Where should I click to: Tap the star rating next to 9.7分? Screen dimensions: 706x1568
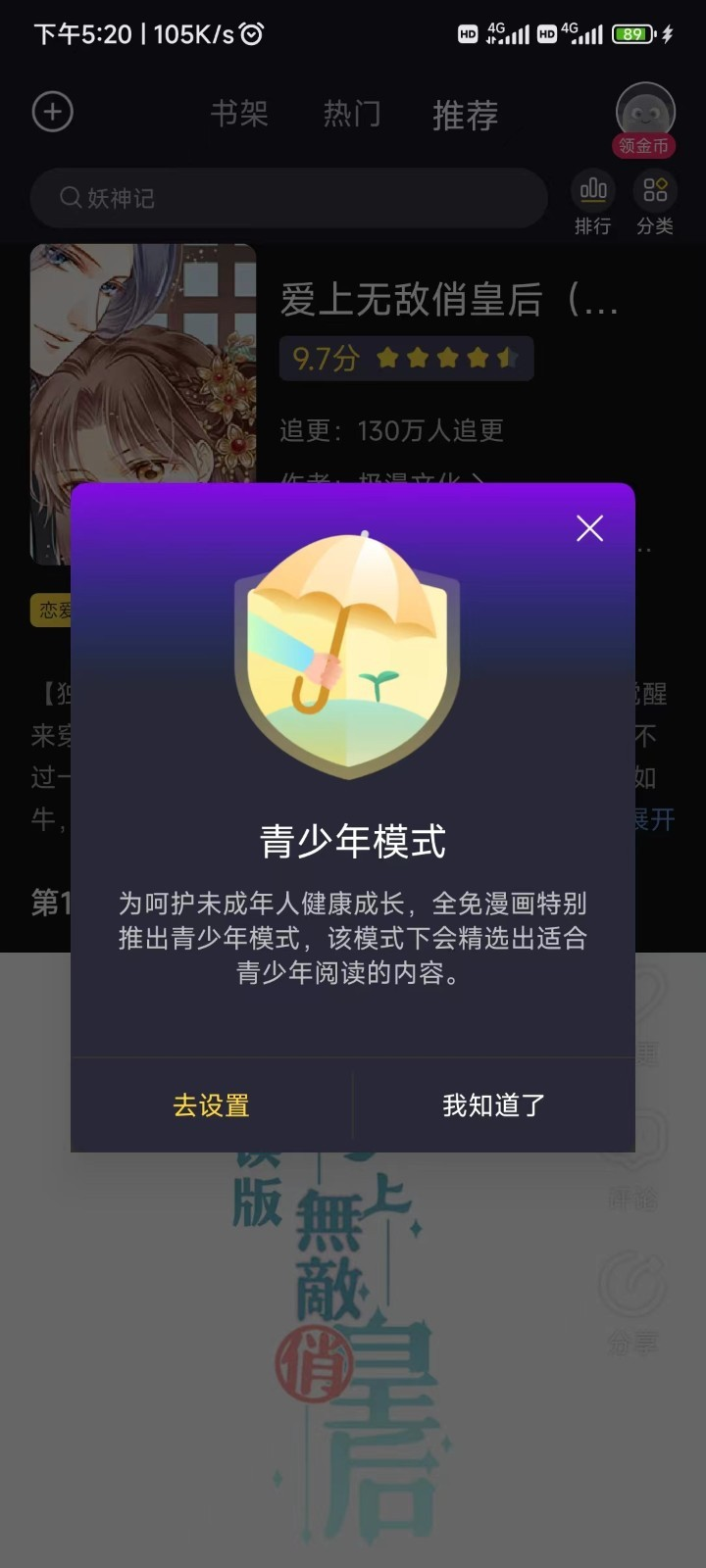(446, 358)
